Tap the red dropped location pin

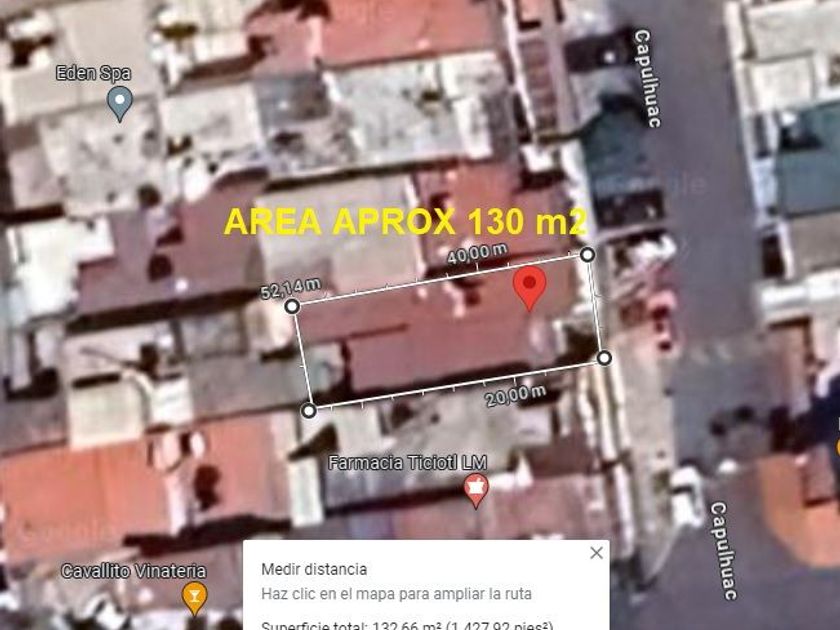click(x=529, y=288)
